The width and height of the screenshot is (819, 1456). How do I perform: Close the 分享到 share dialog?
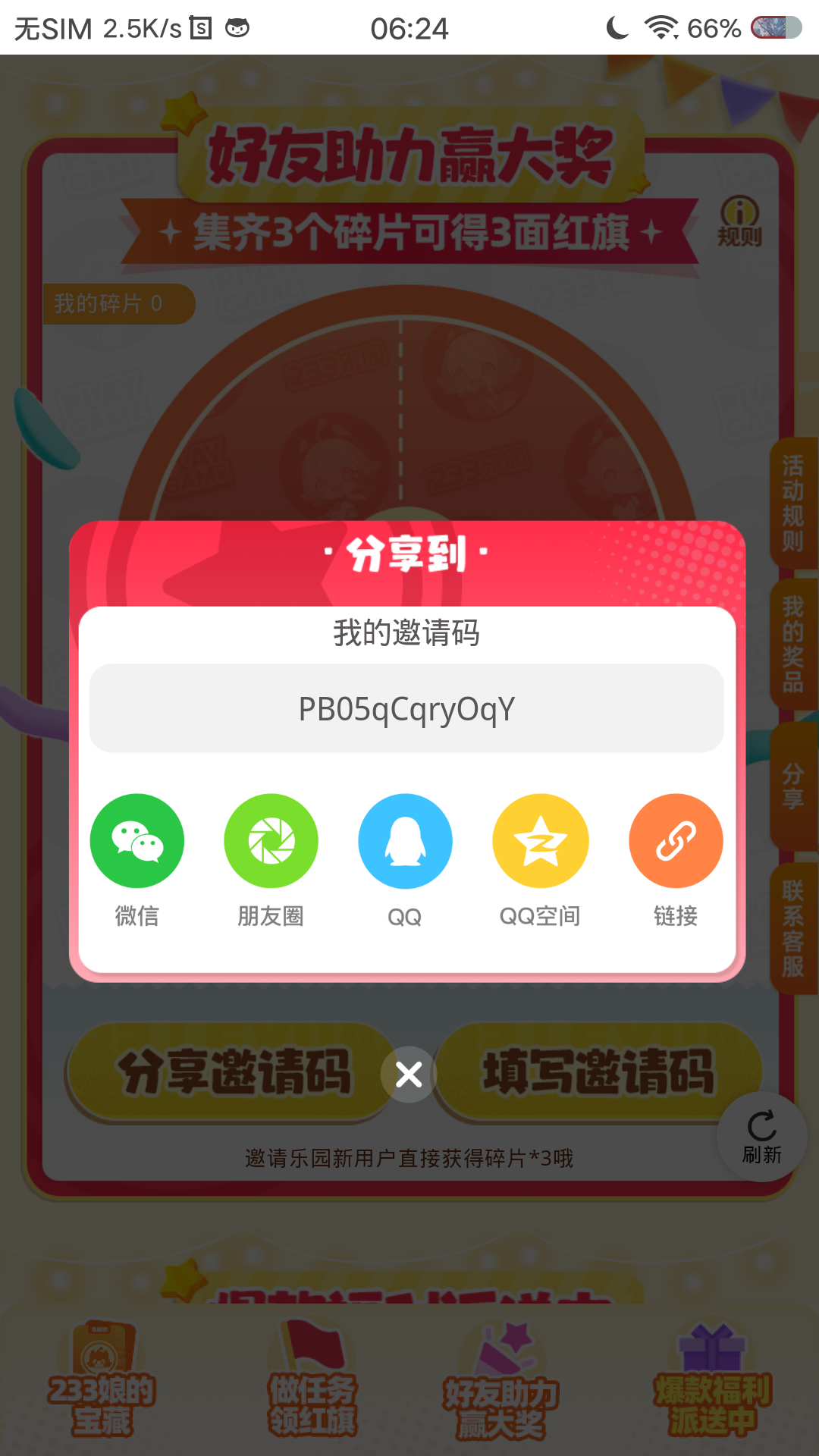pyautogui.click(x=409, y=1074)
